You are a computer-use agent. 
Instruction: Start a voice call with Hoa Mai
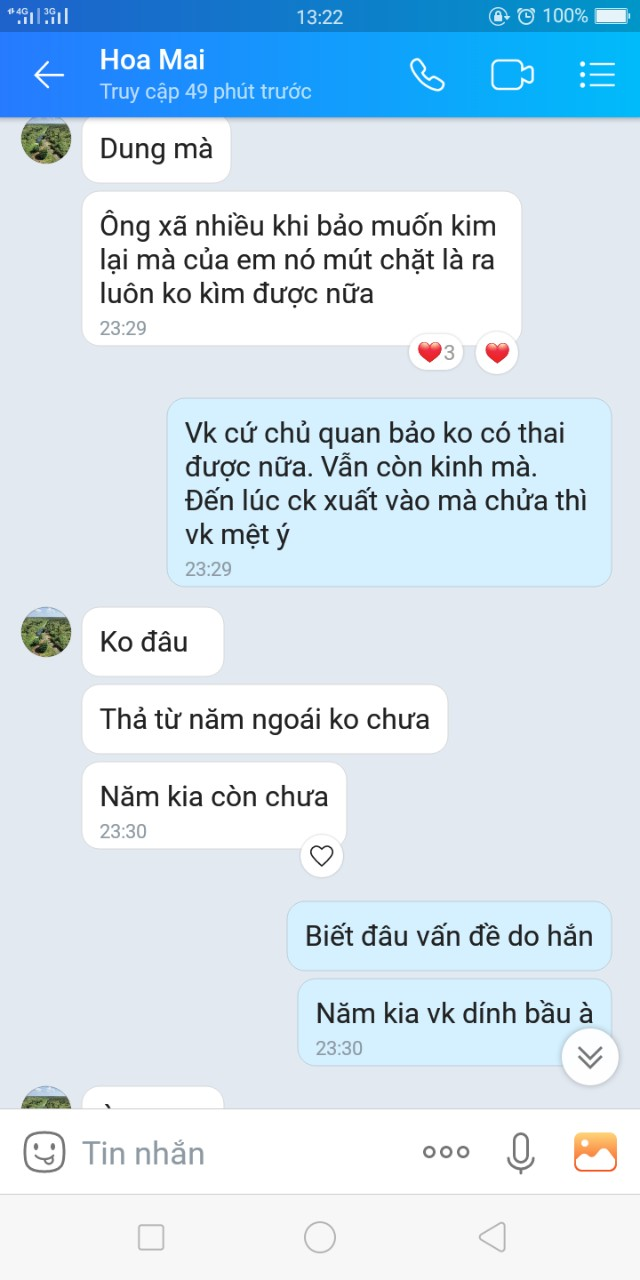427,75
